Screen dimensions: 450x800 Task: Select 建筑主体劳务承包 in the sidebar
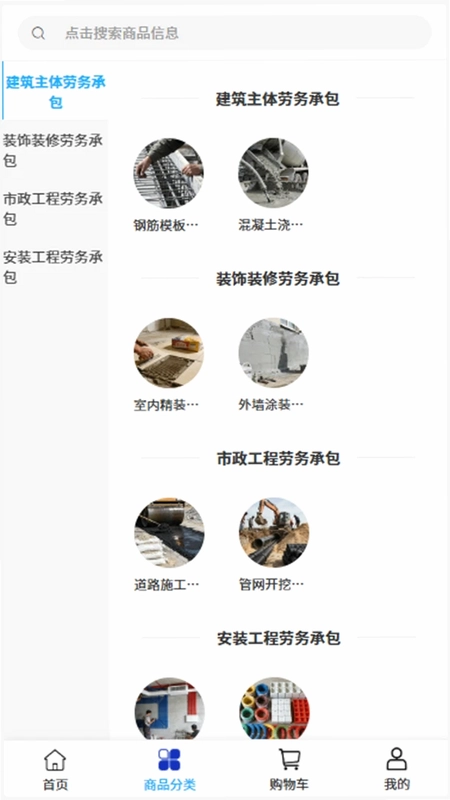[55, 91]
